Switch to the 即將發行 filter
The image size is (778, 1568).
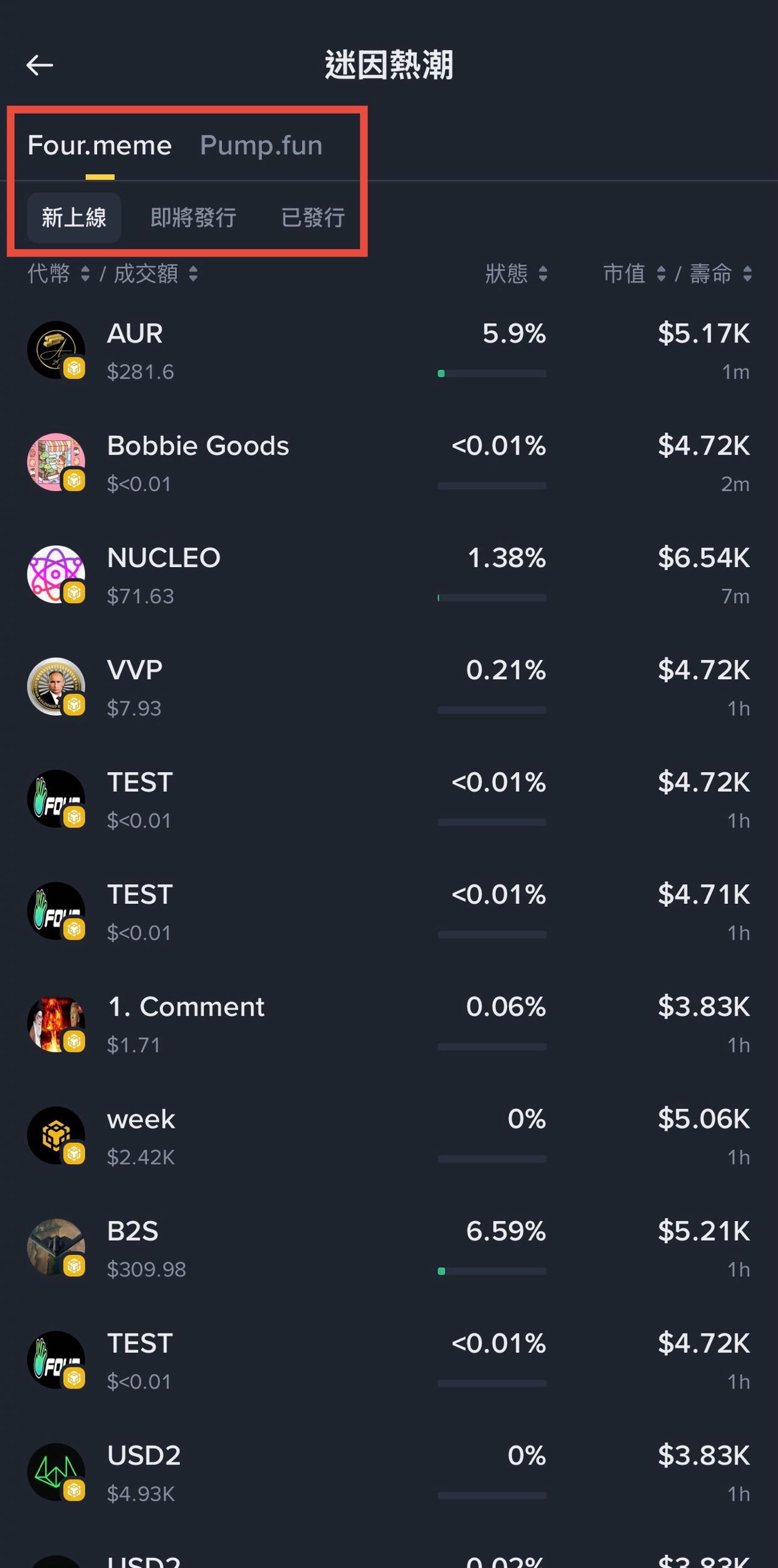point(193,218)
